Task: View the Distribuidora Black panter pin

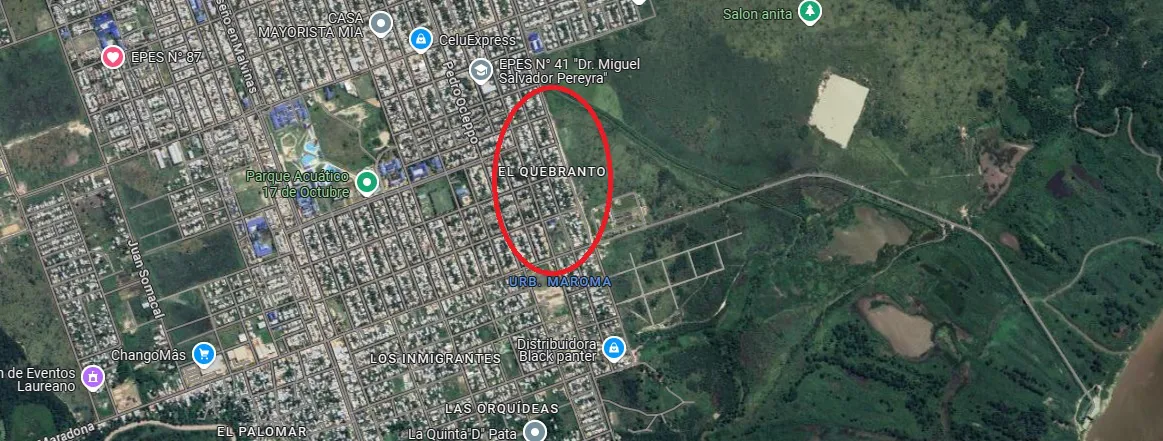Action: point(614,349)
